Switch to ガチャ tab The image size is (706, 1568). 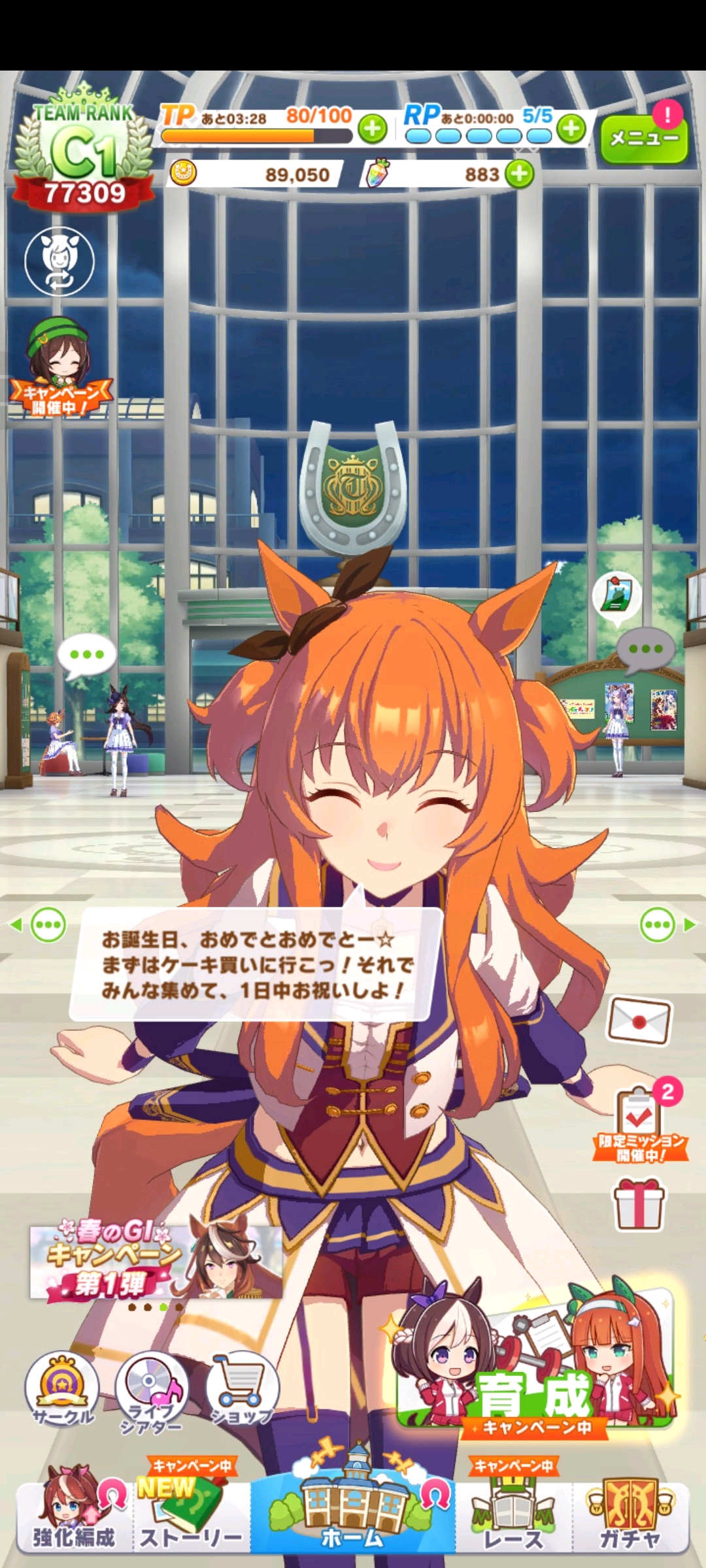point(630,1516)
